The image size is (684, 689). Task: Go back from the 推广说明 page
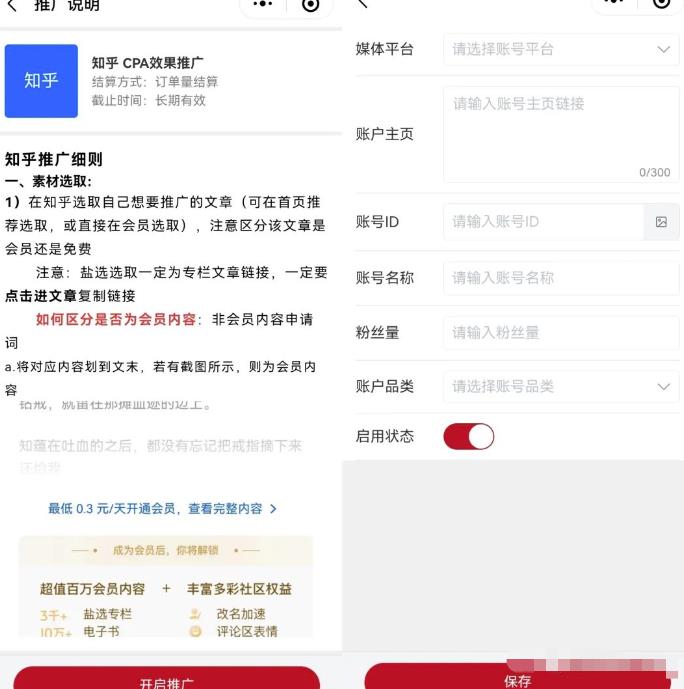coord(12,6)
